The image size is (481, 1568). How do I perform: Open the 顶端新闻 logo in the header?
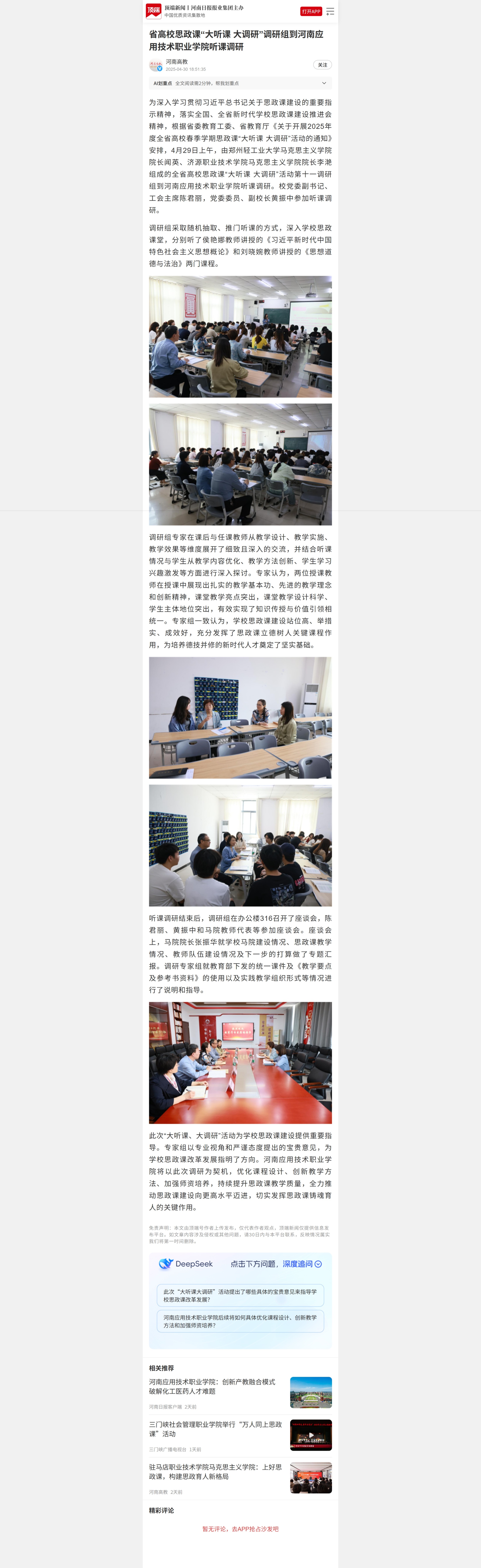pyautogui.click(x=153, y=11)
